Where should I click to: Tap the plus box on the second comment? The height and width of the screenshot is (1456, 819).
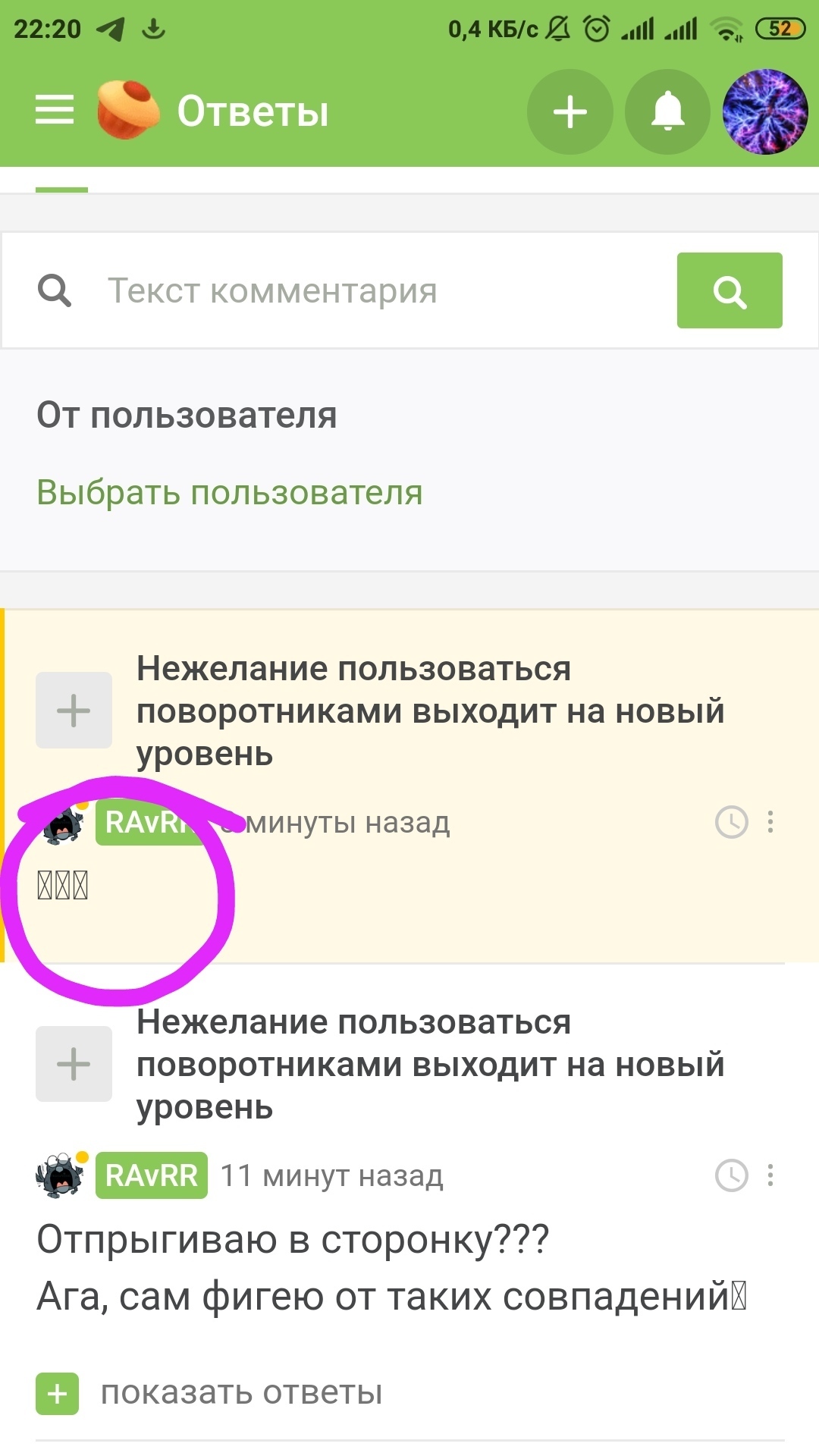click(74, 1064)
